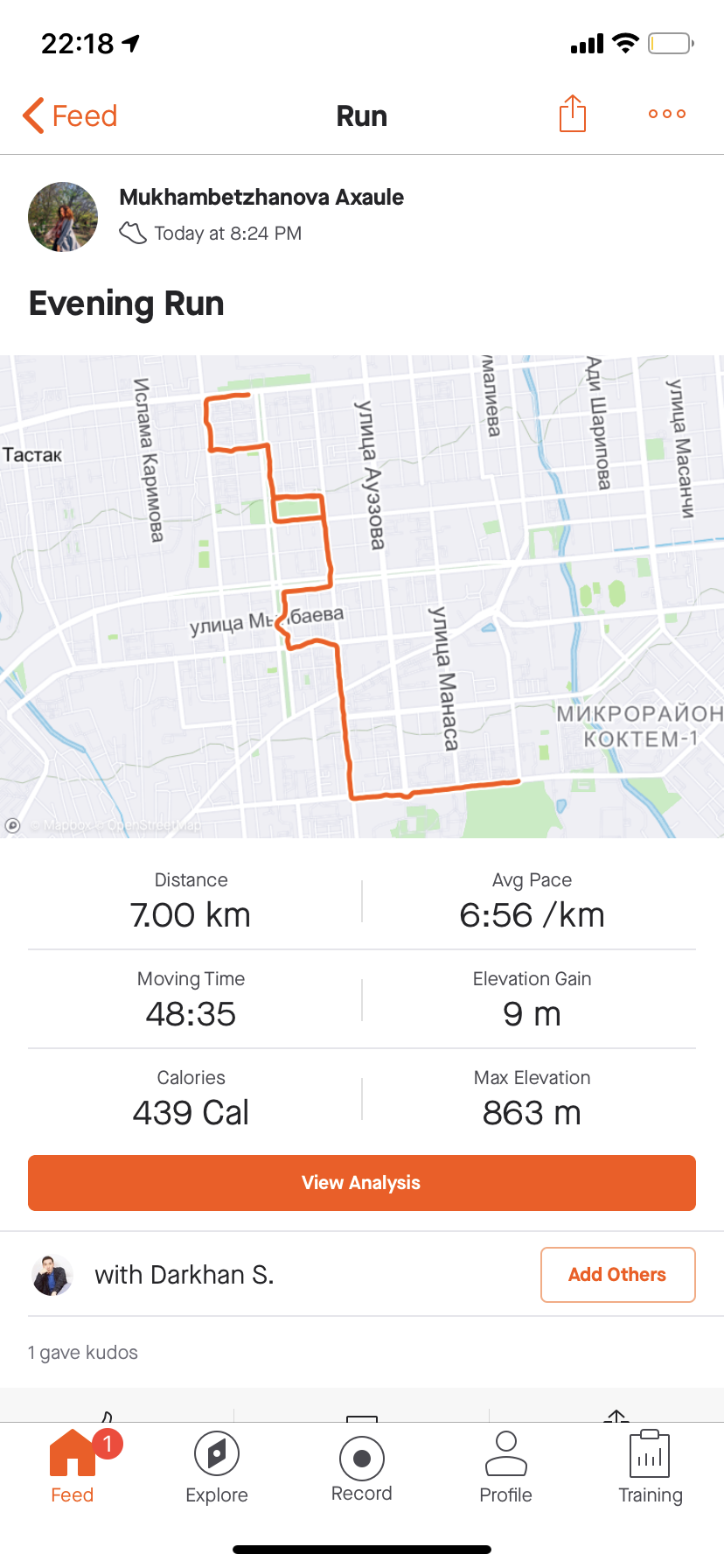Open the three-dot overflow menu
The image size is (724, 1568).
click(x=666, y=114)
